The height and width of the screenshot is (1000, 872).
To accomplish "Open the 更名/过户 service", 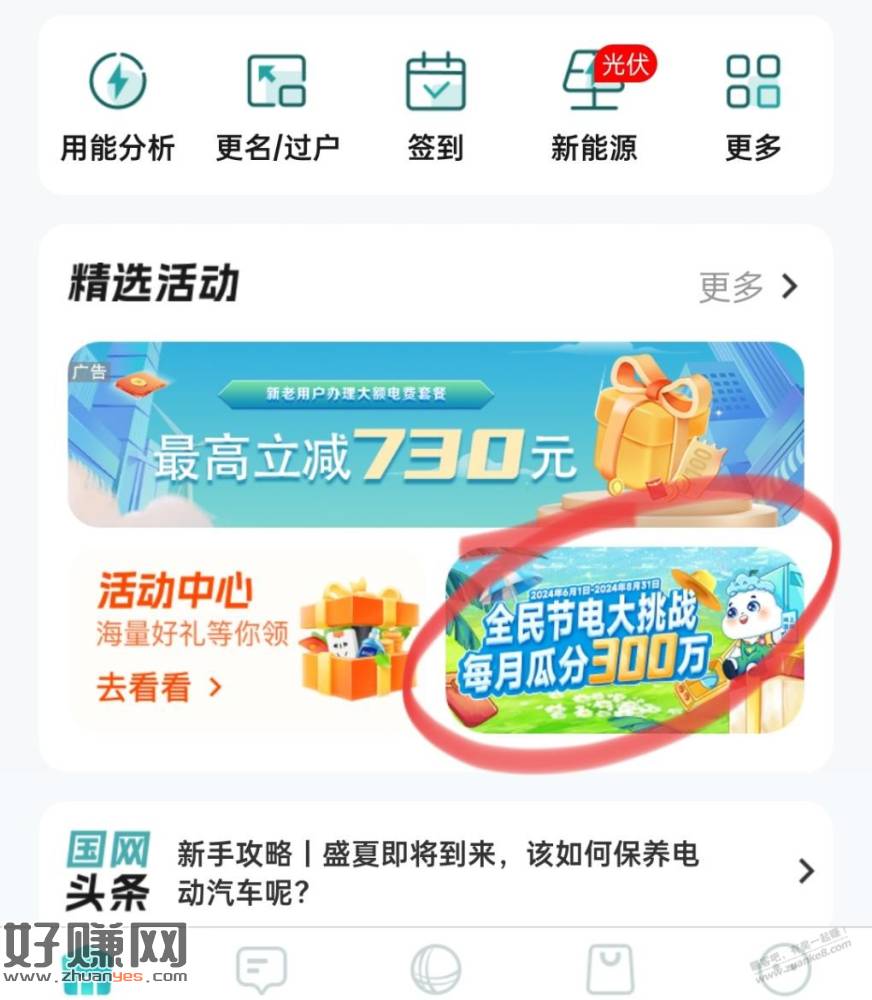I will click(277, 105).
